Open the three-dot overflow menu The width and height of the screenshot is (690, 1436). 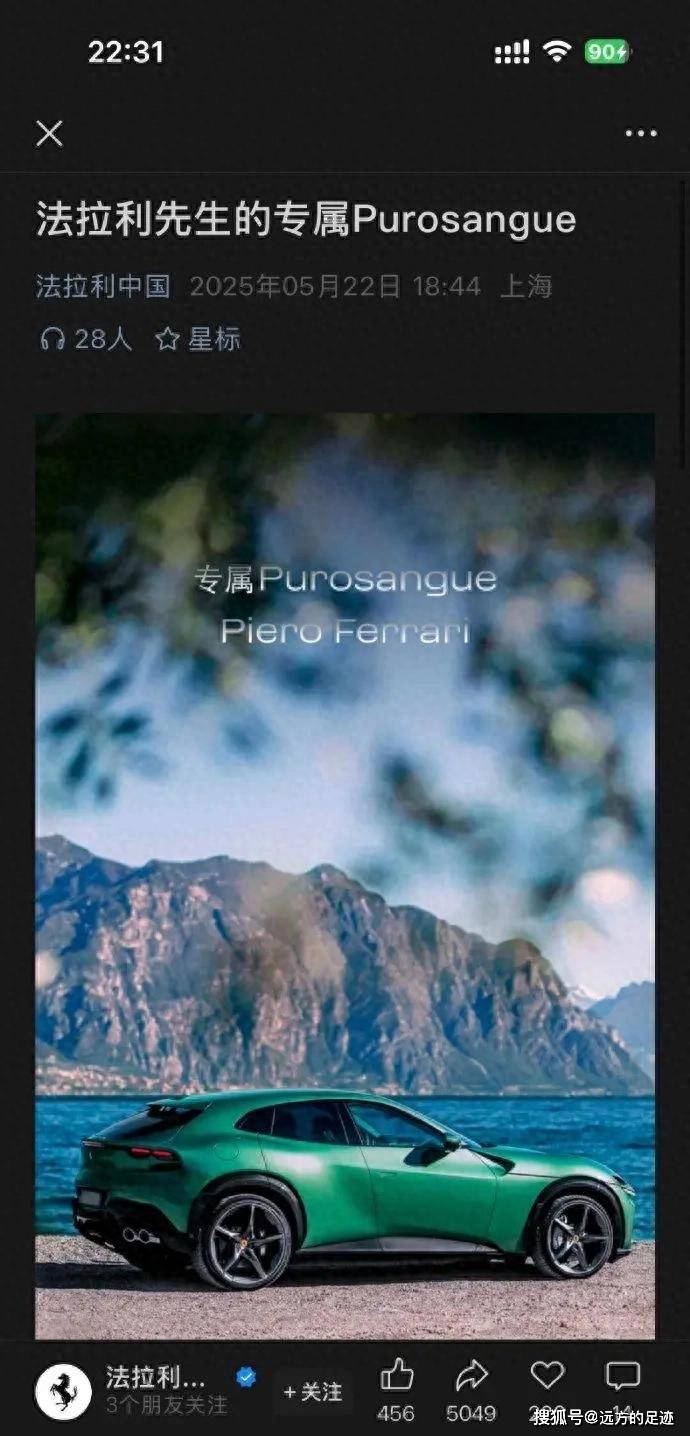pyautogui.click(x=641, y=134)
